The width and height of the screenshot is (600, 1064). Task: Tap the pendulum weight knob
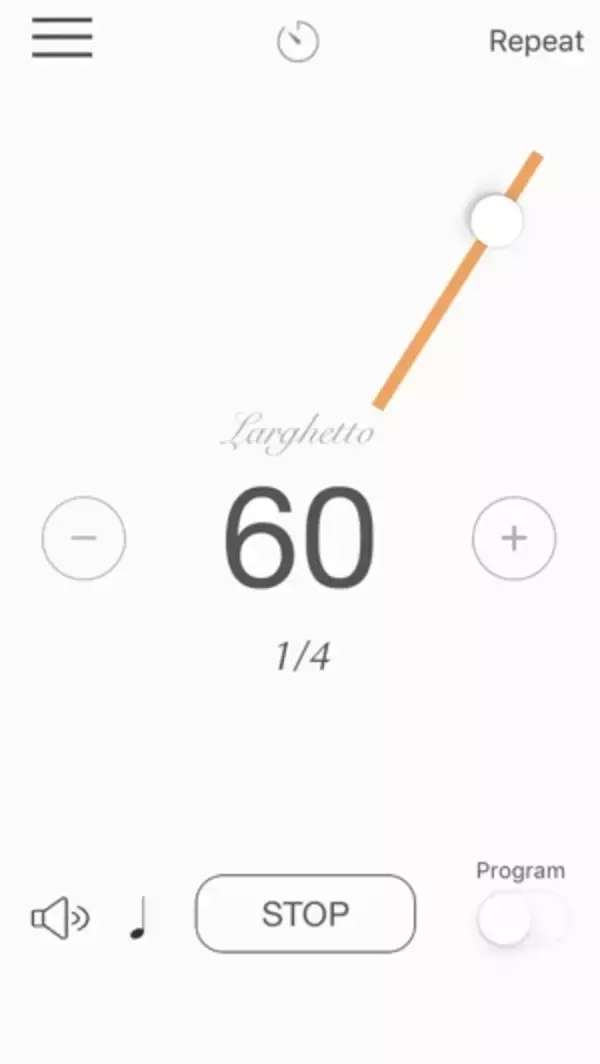coord(496,221)
